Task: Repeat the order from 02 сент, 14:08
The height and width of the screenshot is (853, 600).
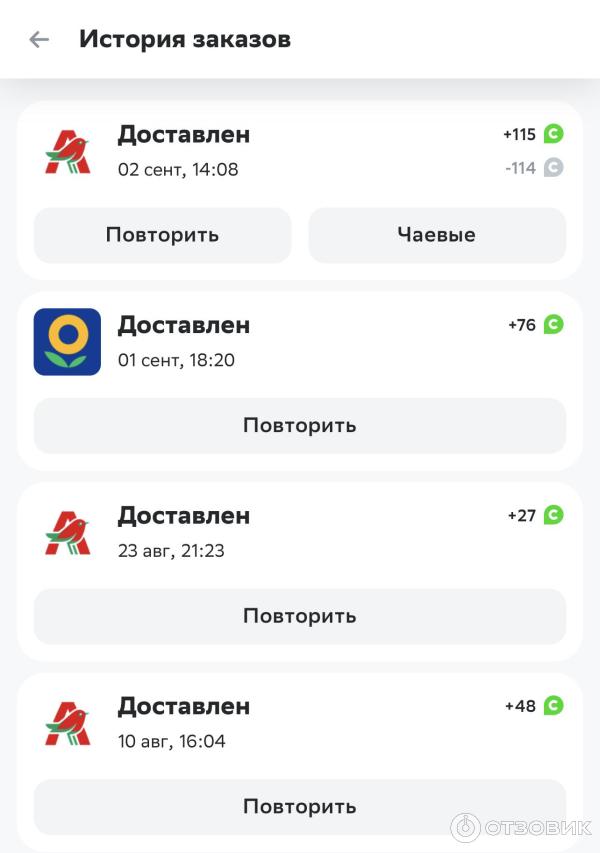Action: pyautogui.click(x=162, y=236)
